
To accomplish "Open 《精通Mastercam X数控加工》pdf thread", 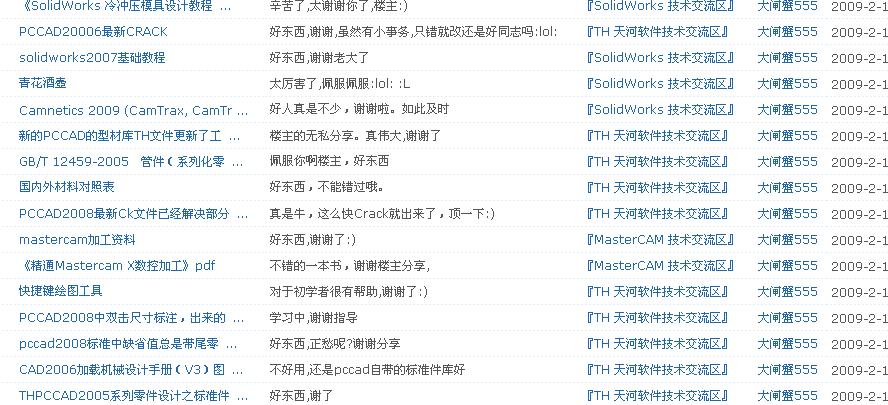I will pos(117,265).
